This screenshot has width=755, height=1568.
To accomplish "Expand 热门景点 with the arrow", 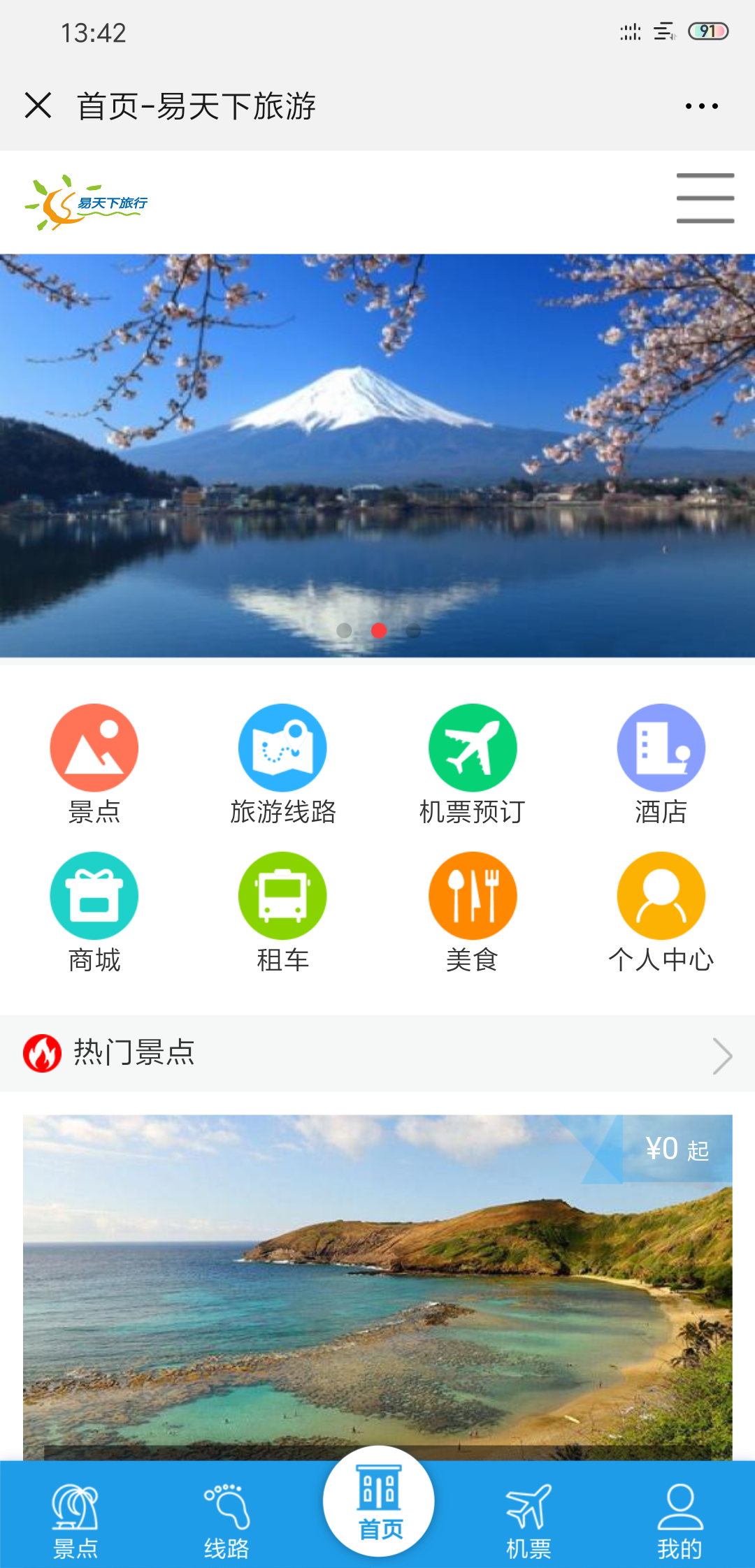I will [x=721, y=1055].
